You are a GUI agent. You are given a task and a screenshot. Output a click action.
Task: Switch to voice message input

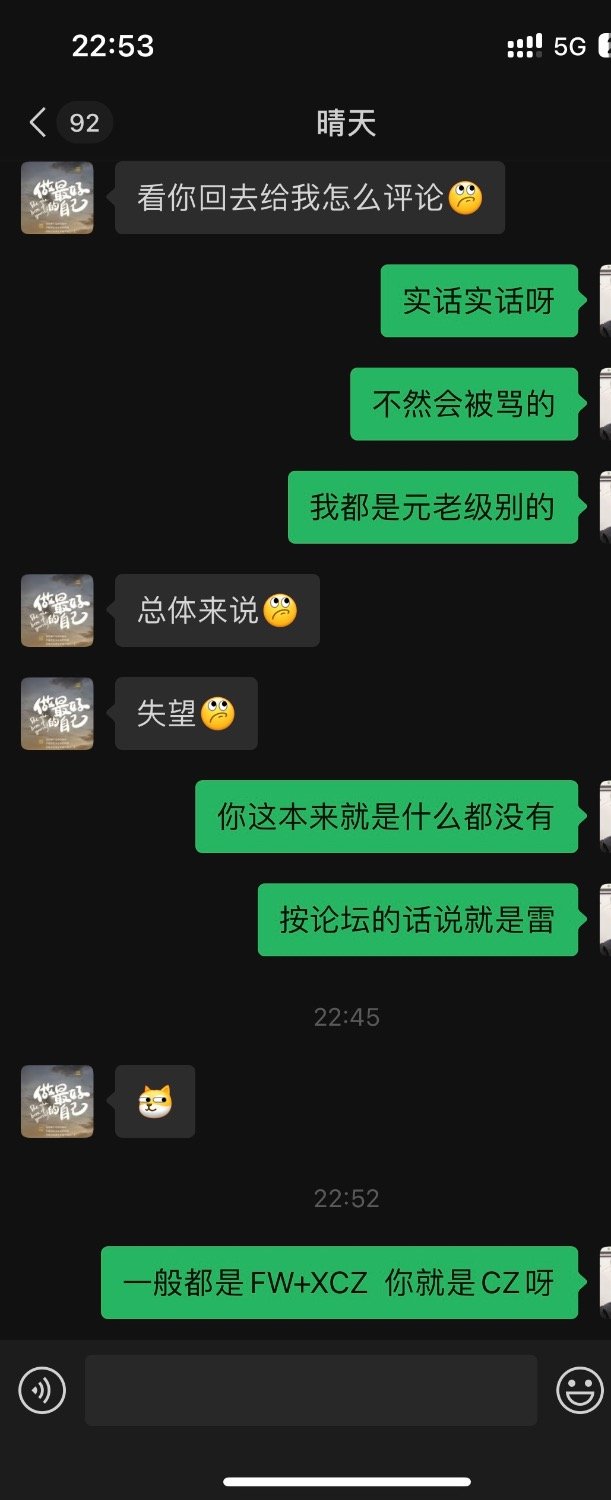pyautogui.click(x=42, y=1390)
